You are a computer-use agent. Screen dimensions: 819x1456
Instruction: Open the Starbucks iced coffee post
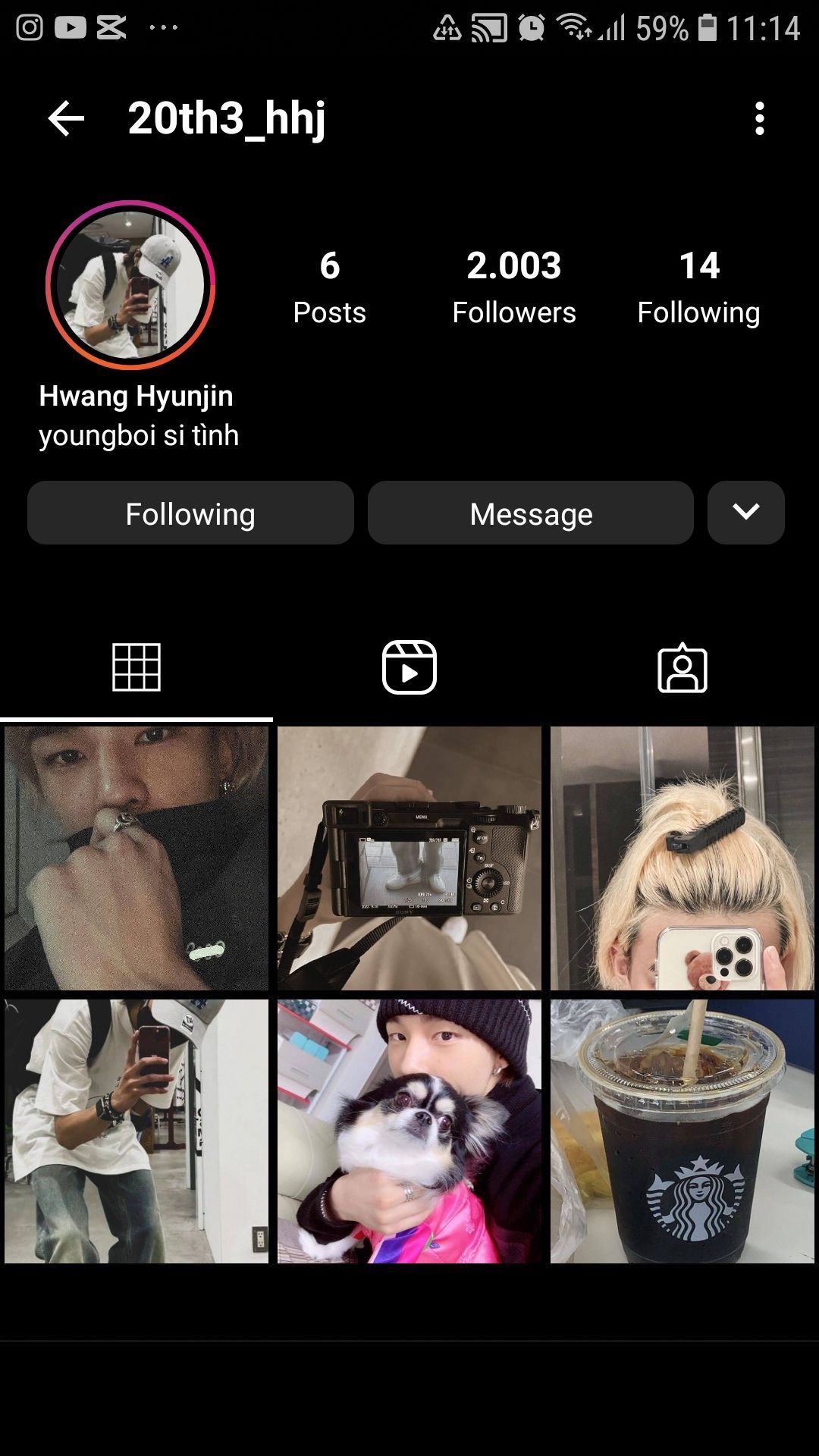[682, 1131]
